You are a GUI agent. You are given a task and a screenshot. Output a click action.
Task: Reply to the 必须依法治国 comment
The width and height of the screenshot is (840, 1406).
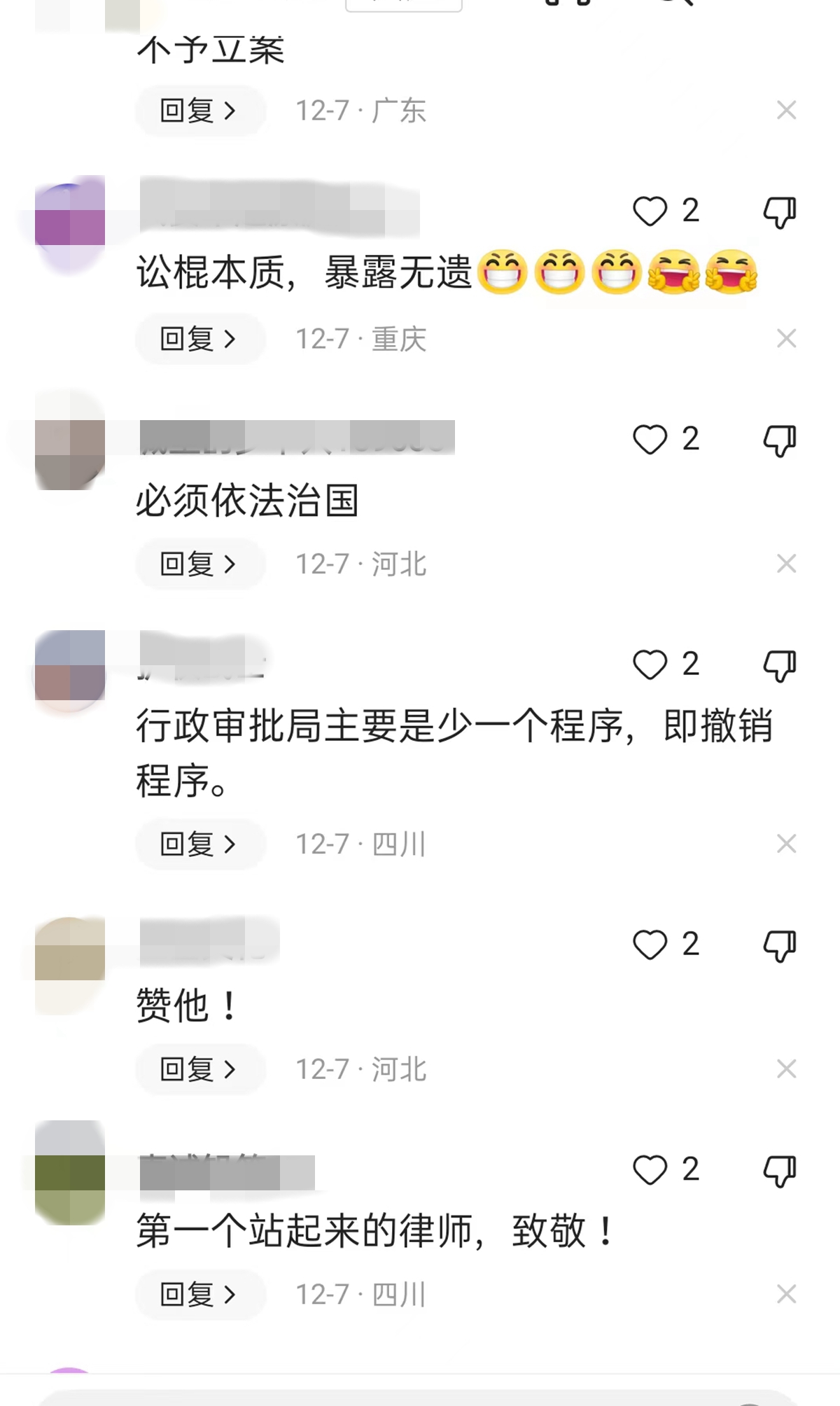pyautogui.click(x=199, y=564)
